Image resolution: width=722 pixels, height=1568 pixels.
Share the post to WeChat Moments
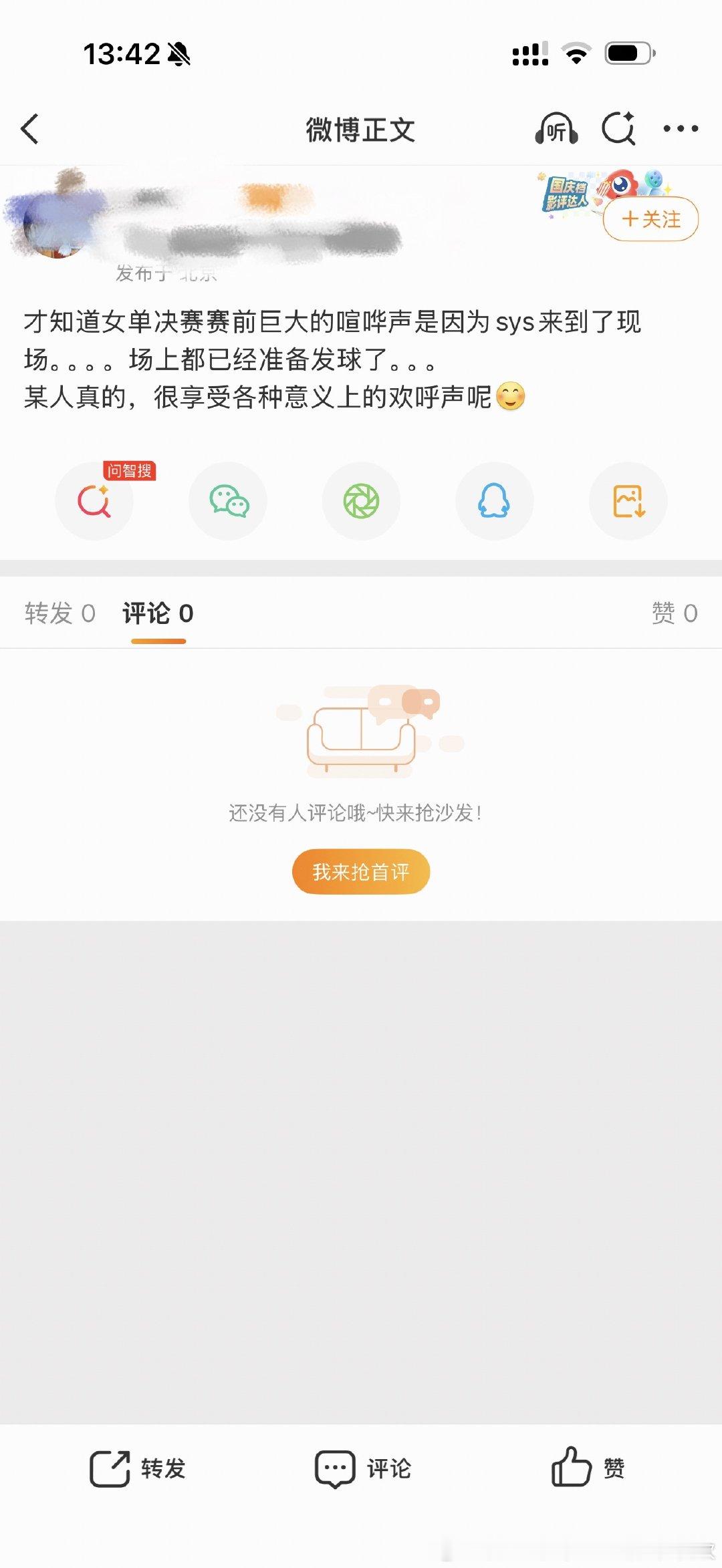361,501
